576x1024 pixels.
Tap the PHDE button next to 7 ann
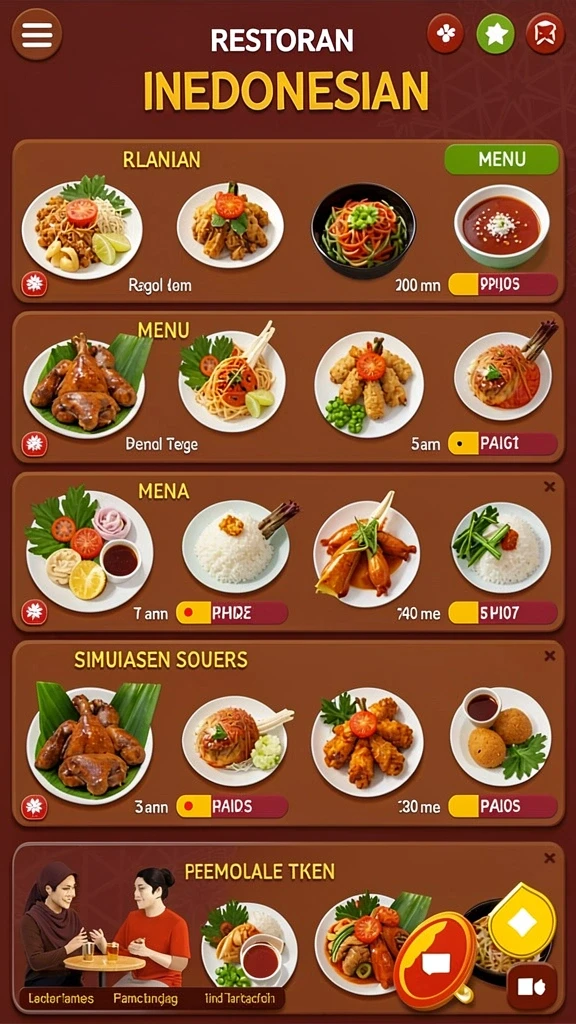pyautogui.click(x=232, y=613)
